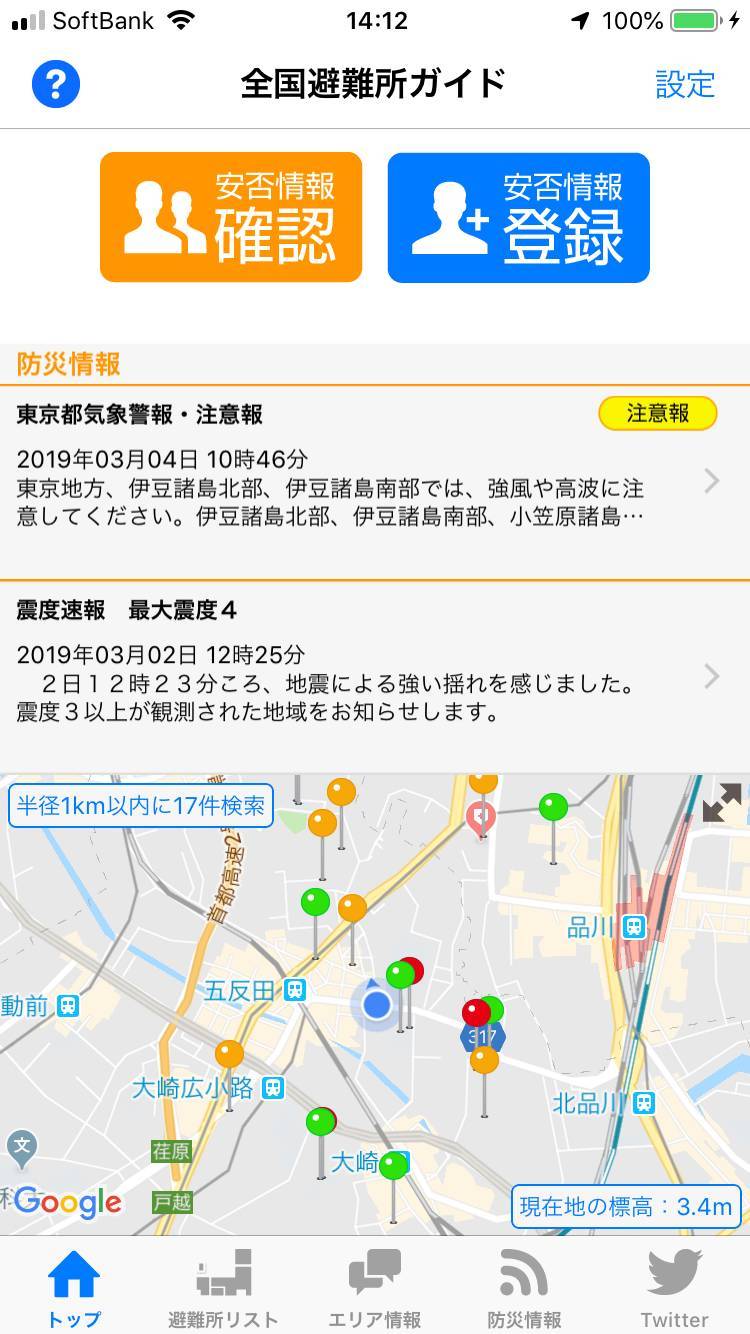
Task: Tap the orange 安否情報確認 button
Action: (231, 217)
